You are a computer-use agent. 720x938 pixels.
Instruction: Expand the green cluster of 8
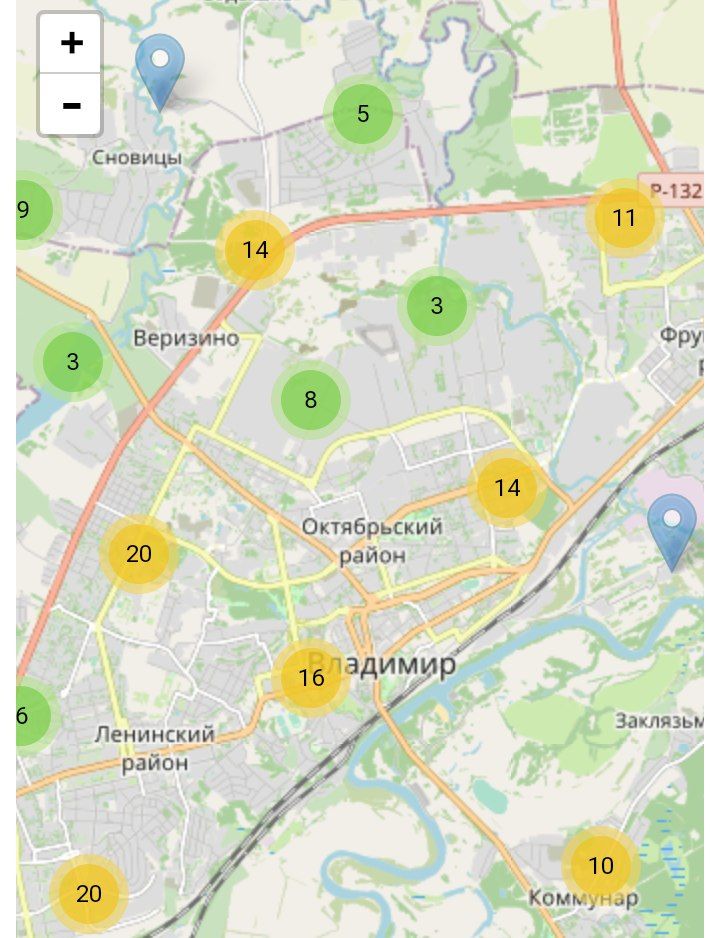[x=310, y=400]
